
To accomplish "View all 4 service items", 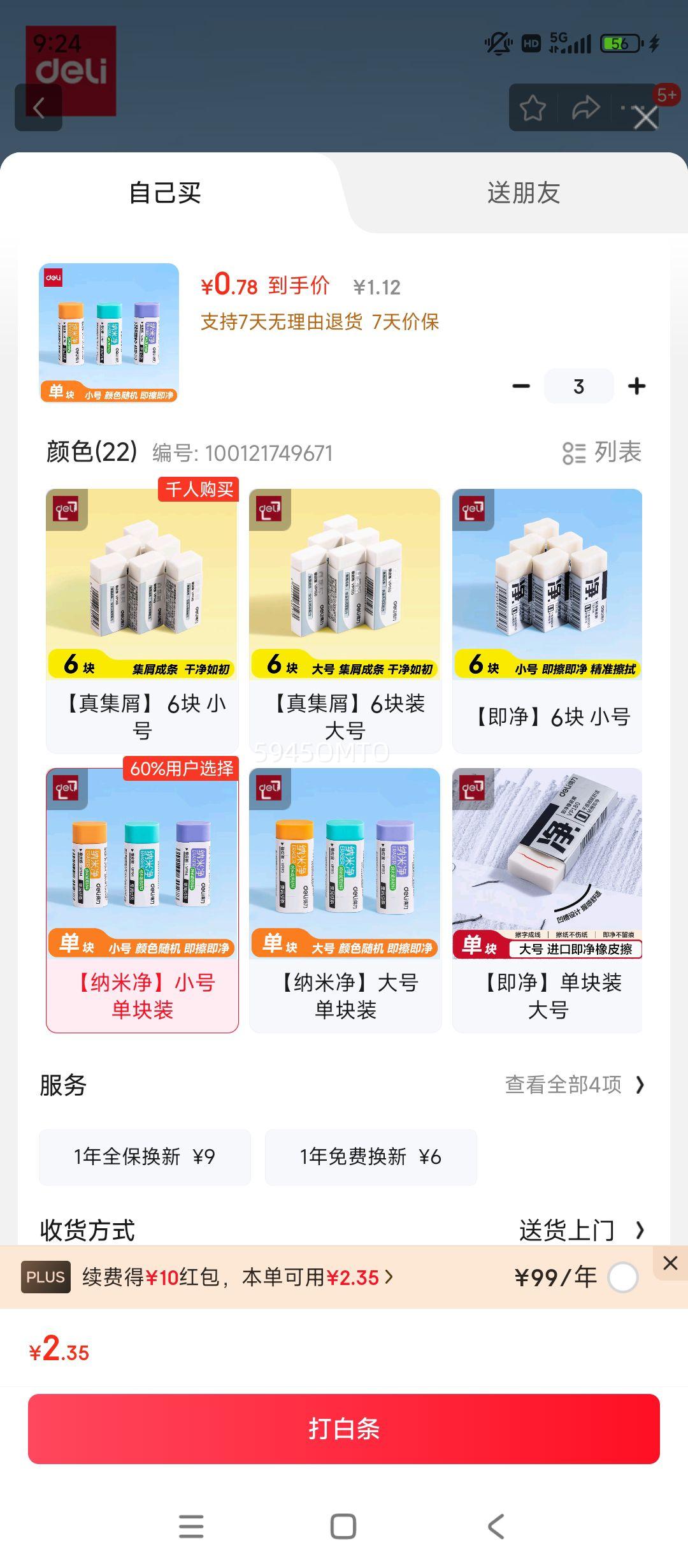I will tap(575, 1084).
